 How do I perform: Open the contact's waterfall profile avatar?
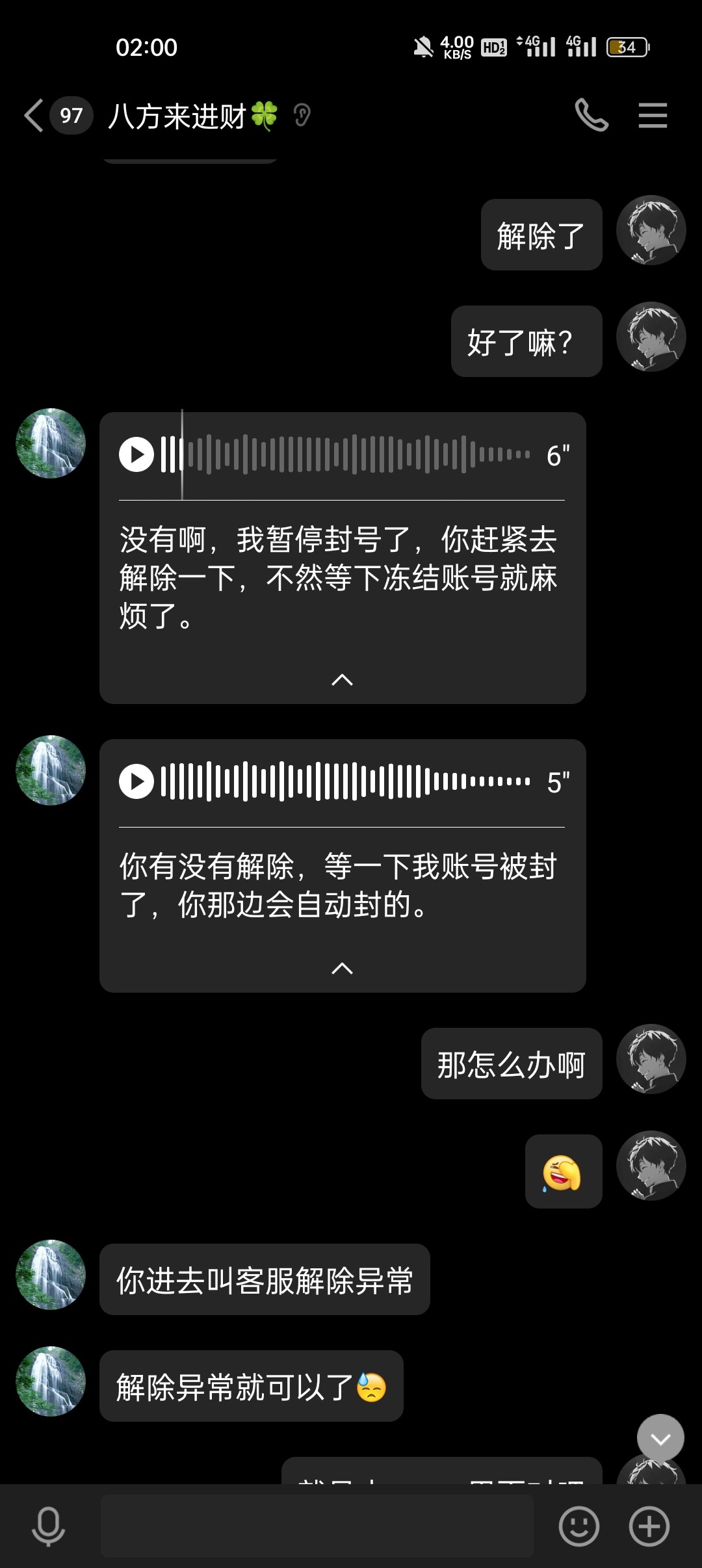51,443
